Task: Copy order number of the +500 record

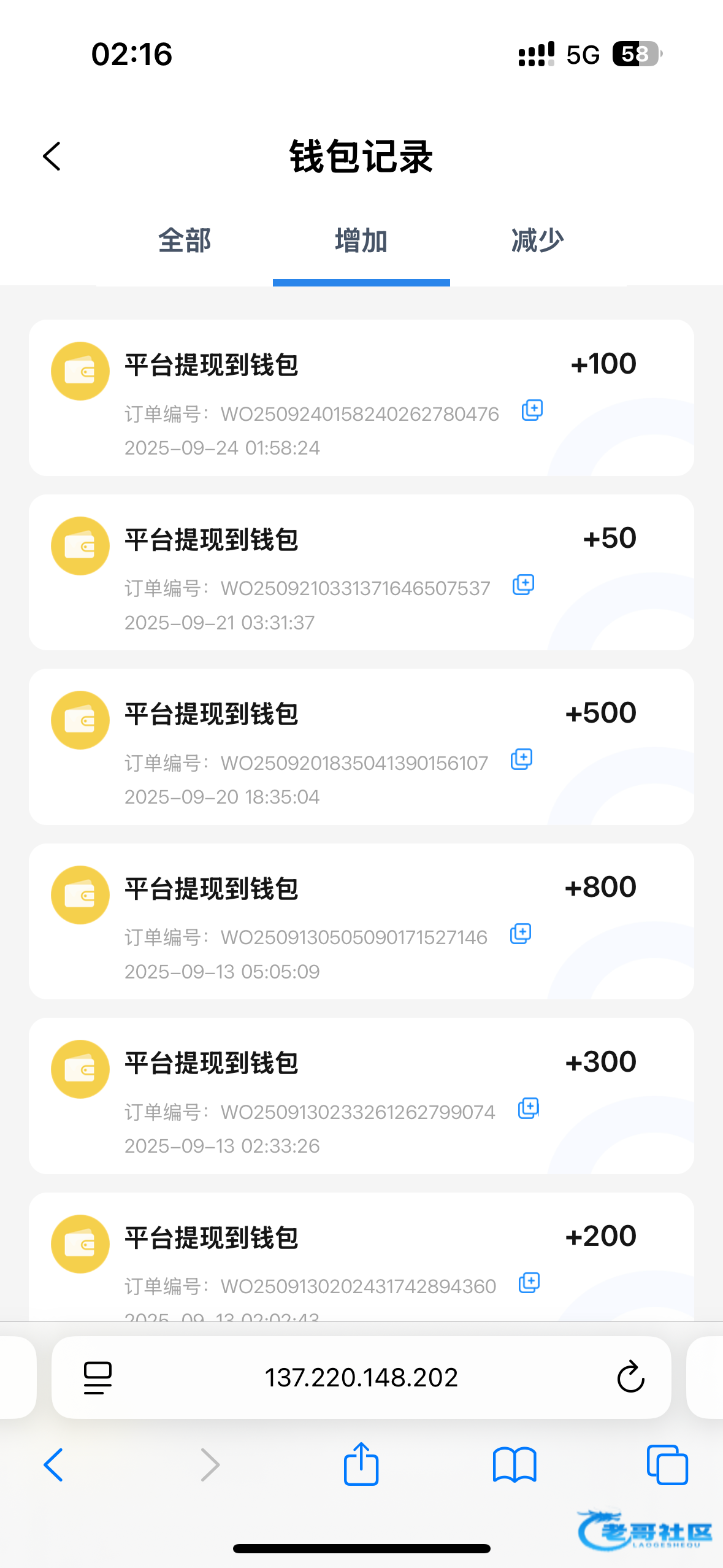Action: (x=521, y=759)
